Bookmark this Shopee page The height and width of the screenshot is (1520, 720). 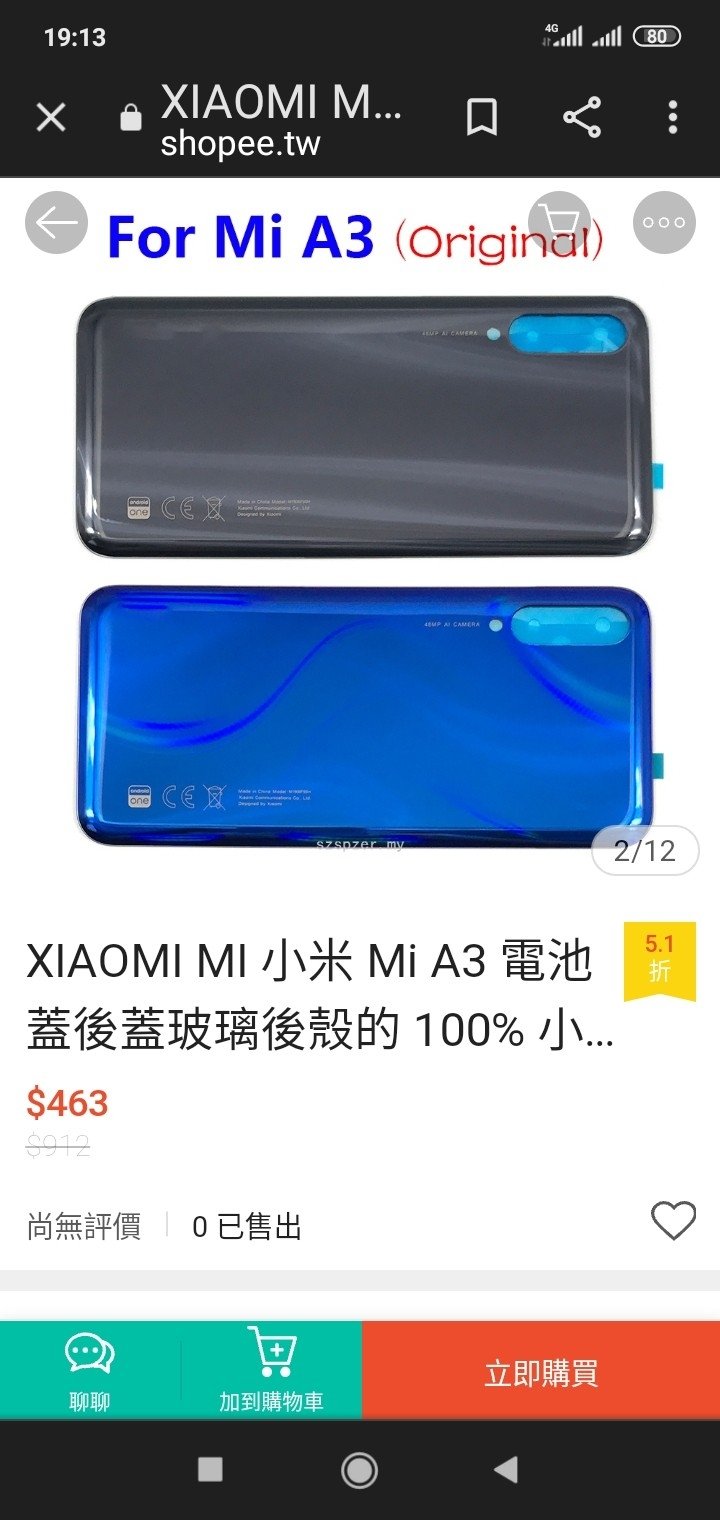tap(482, 118)
